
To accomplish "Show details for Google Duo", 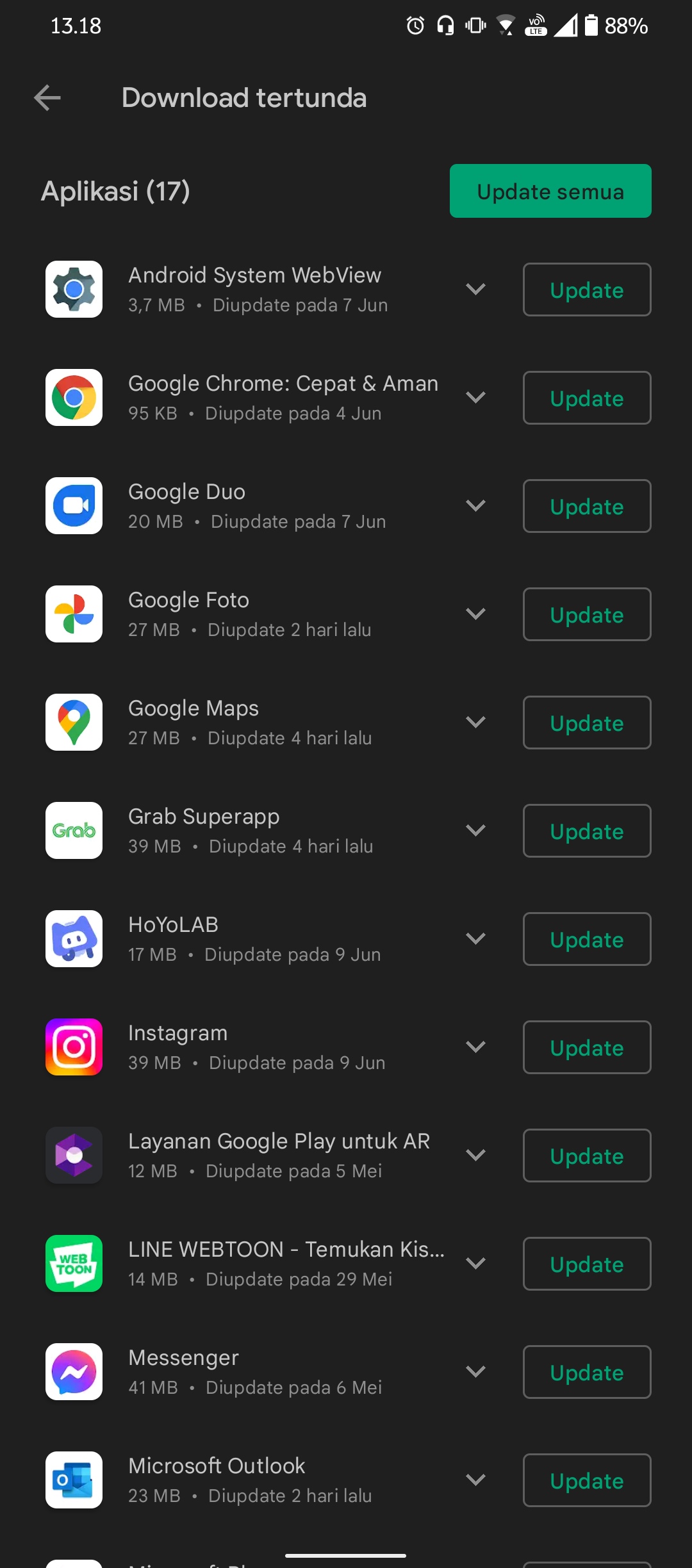I will click(475, 506).
